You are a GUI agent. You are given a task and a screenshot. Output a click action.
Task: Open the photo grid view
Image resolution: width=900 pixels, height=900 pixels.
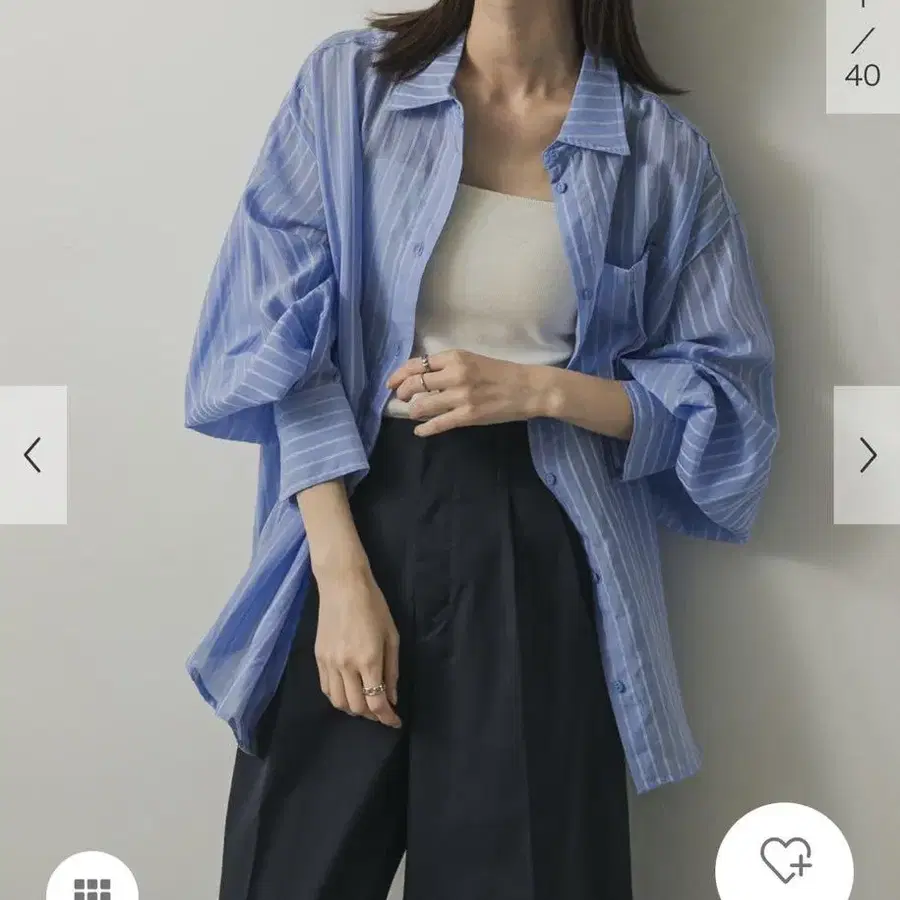coord(92,879)
